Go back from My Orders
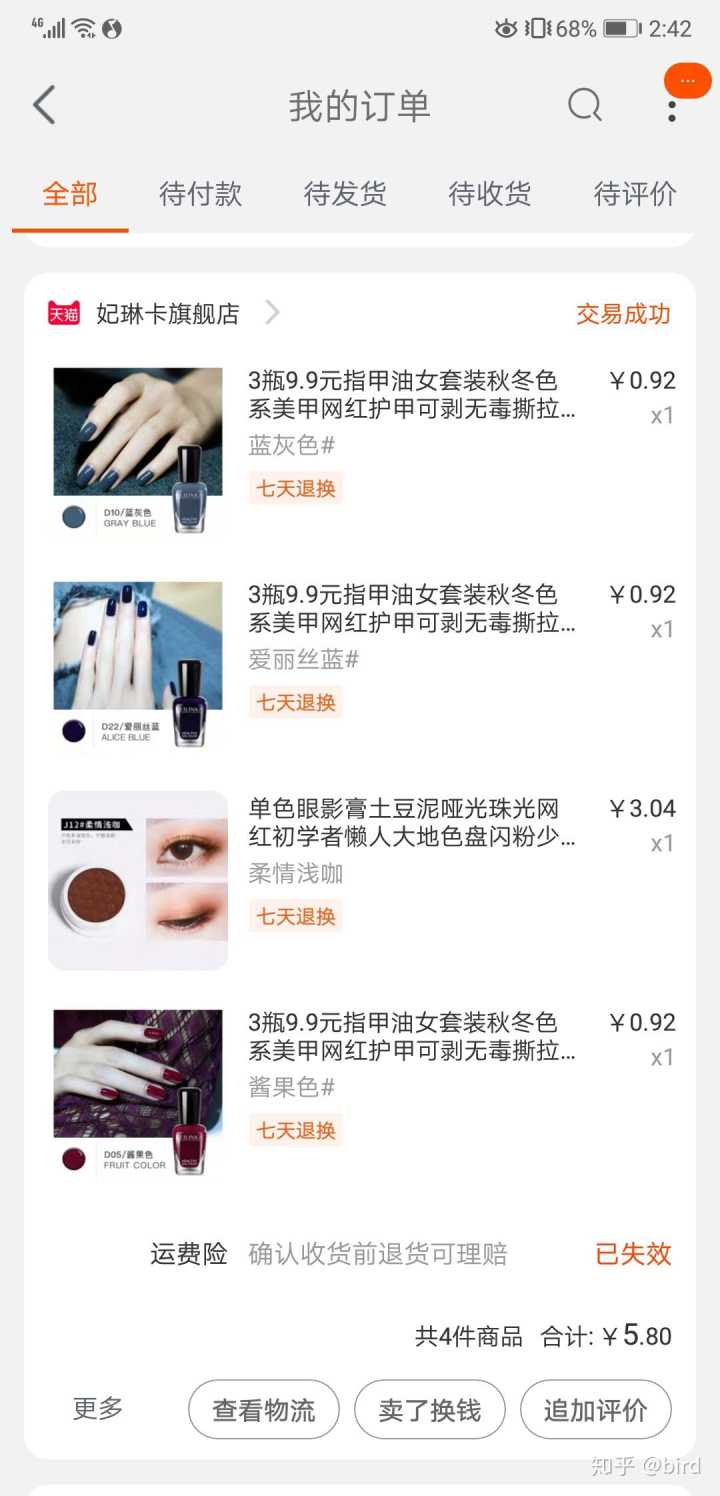This screenshot has width=720, height=1496. point(44,105)
